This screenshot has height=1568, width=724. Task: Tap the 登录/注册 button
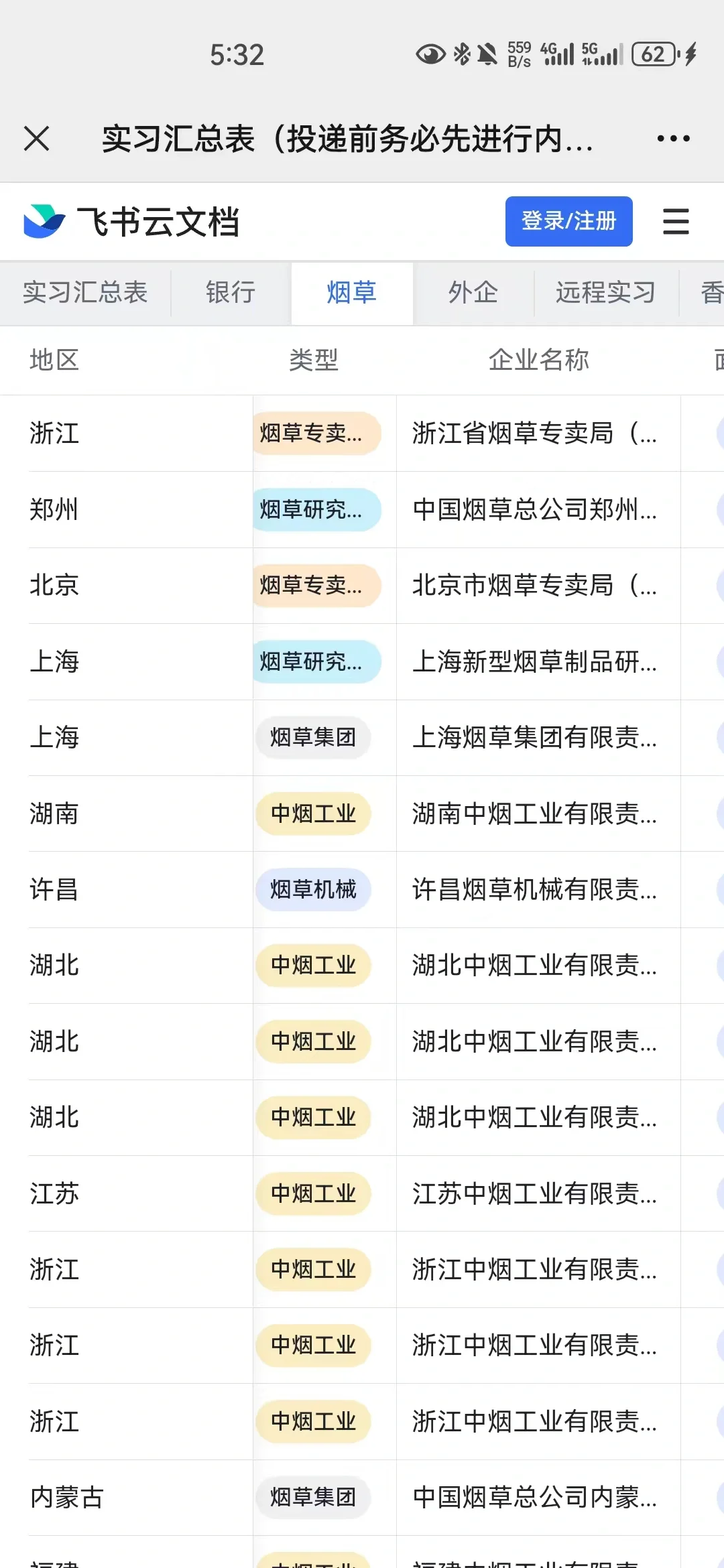click(568, 221)
